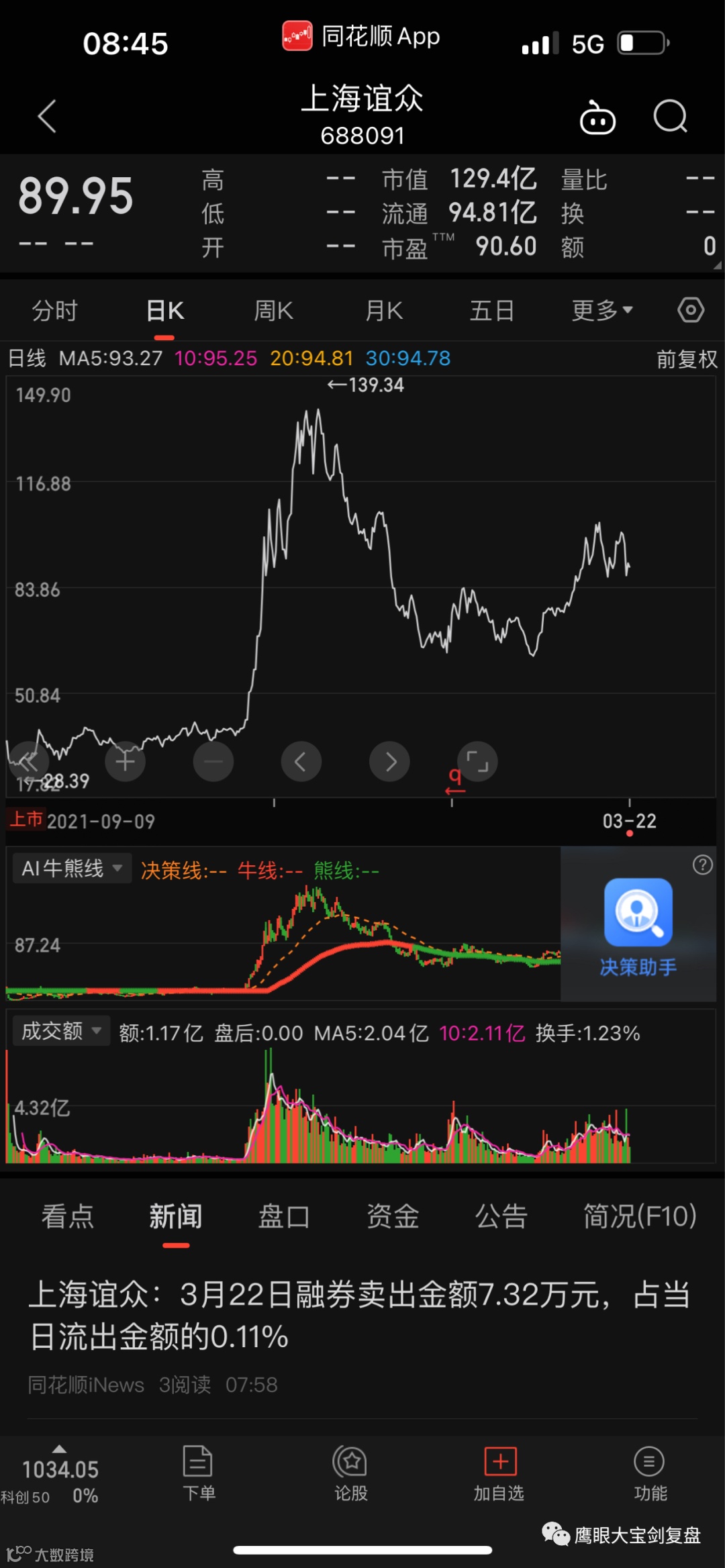Zoom out the chart with minus button
Viewport: 725px width, 1568px height.
[x=213, y=761]
